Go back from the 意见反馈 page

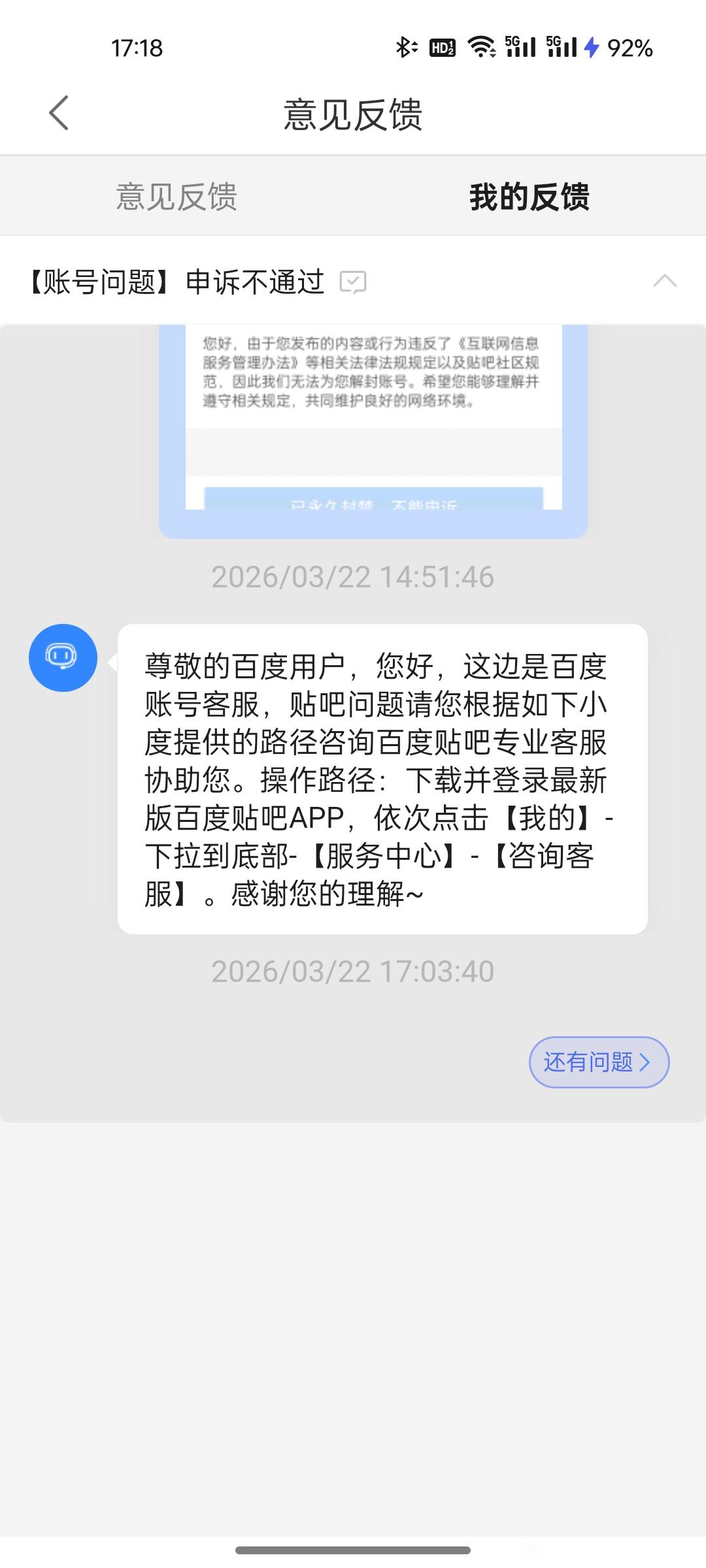point(59,113)
